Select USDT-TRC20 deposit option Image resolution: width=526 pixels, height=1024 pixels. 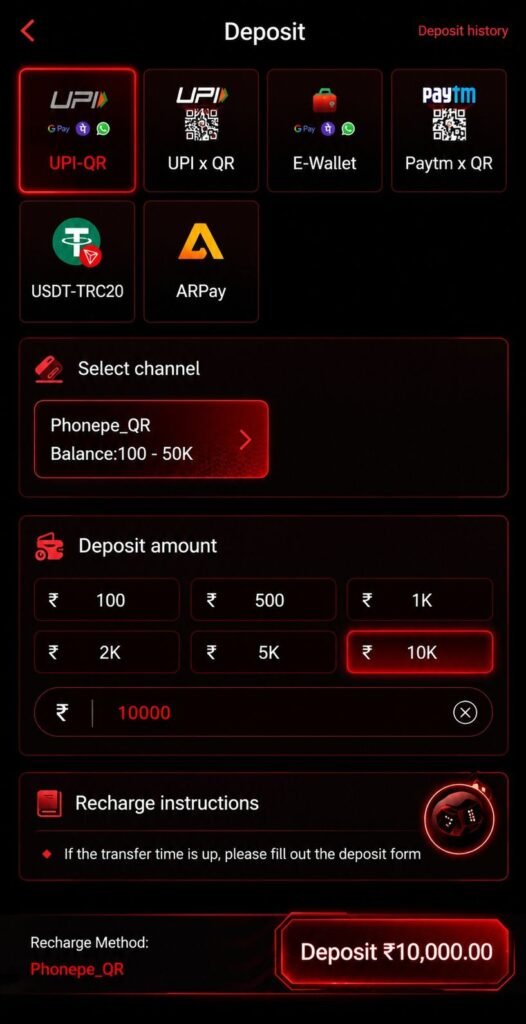point(77,261)
